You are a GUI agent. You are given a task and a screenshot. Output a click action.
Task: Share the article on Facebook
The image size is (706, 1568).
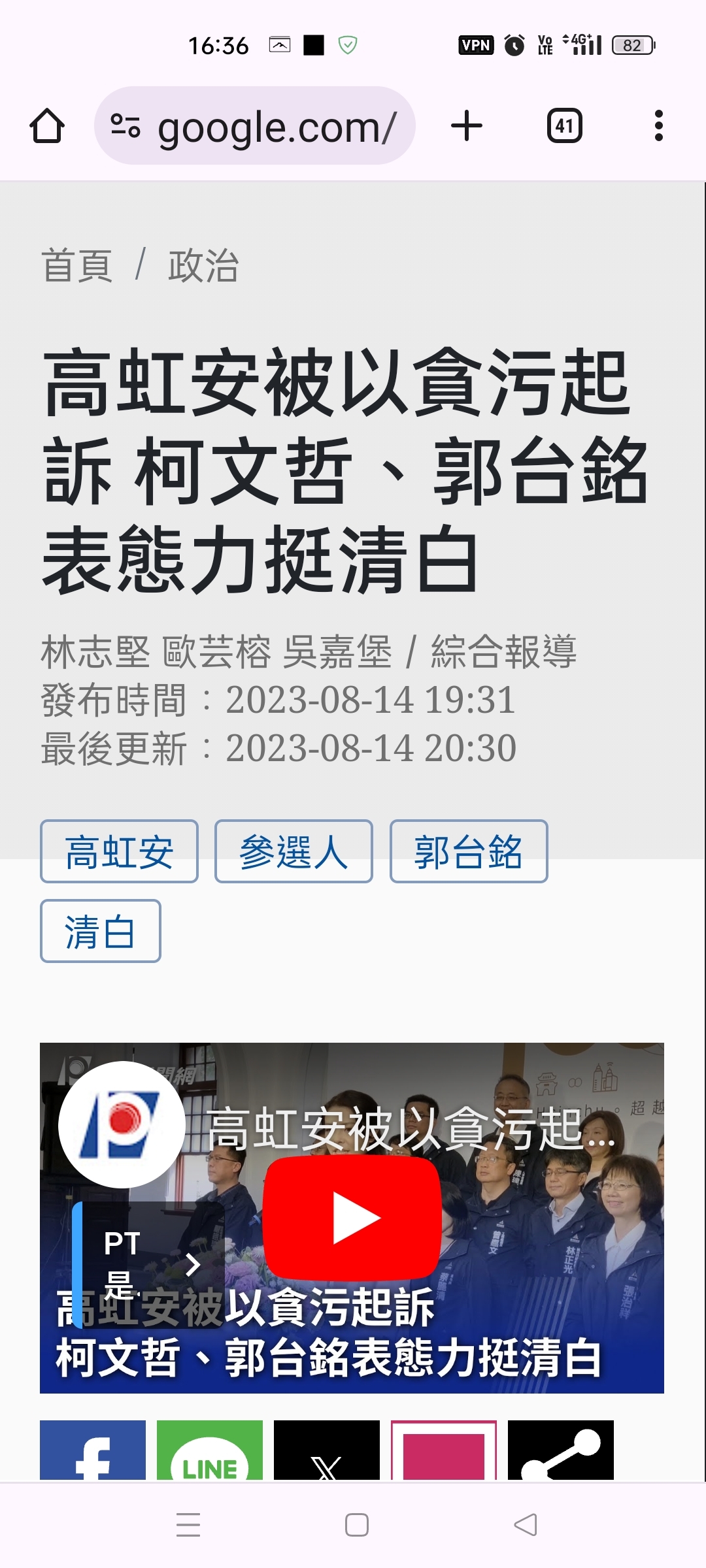[x=93, y=1452]
